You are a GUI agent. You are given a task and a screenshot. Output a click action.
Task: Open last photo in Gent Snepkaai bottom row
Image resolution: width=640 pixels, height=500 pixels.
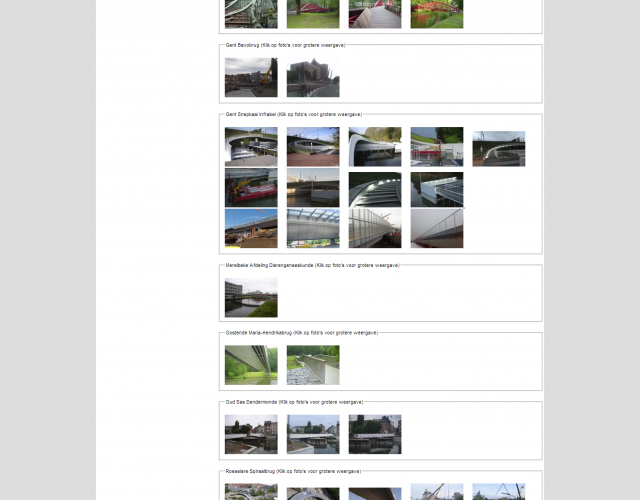pyautogui.click(x=436, y=228)
